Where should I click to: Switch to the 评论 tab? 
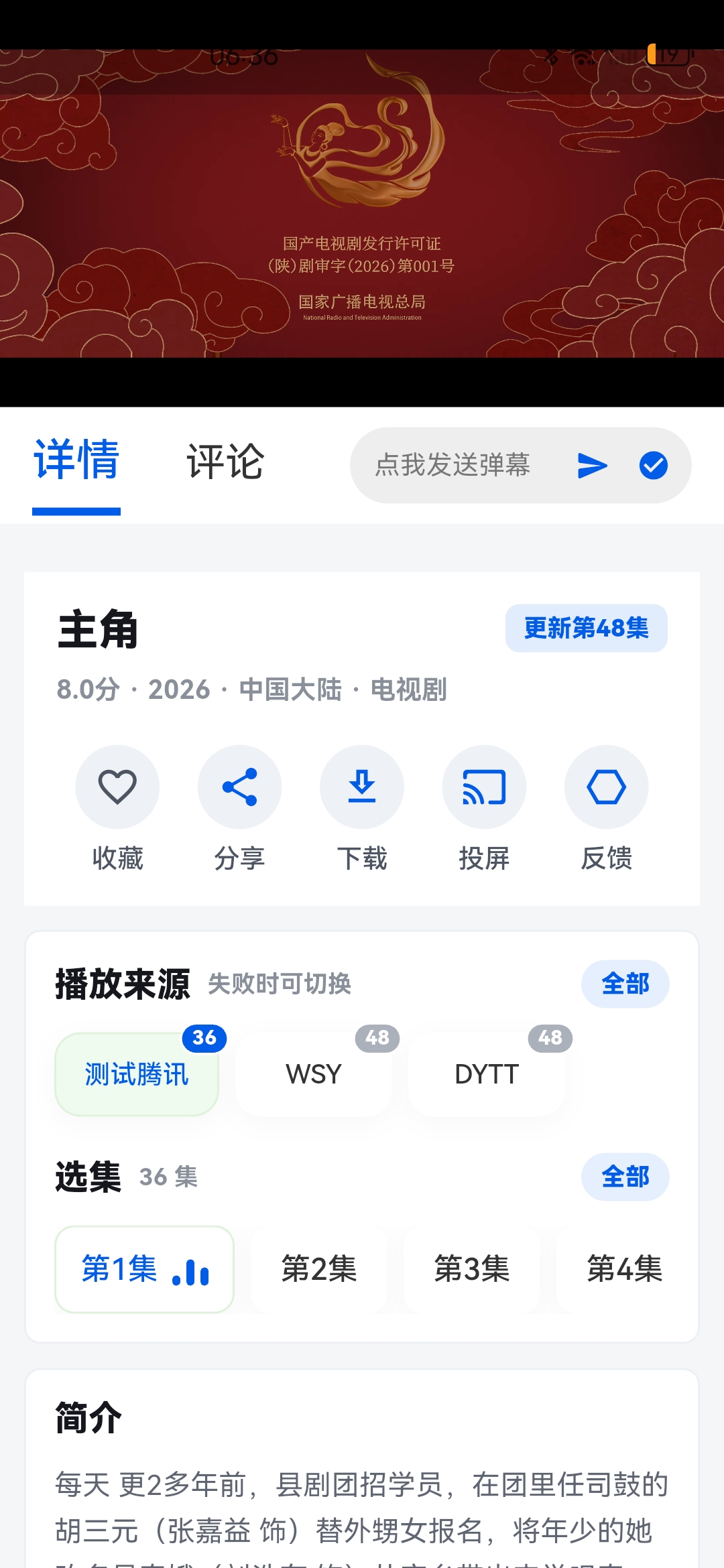225,462
